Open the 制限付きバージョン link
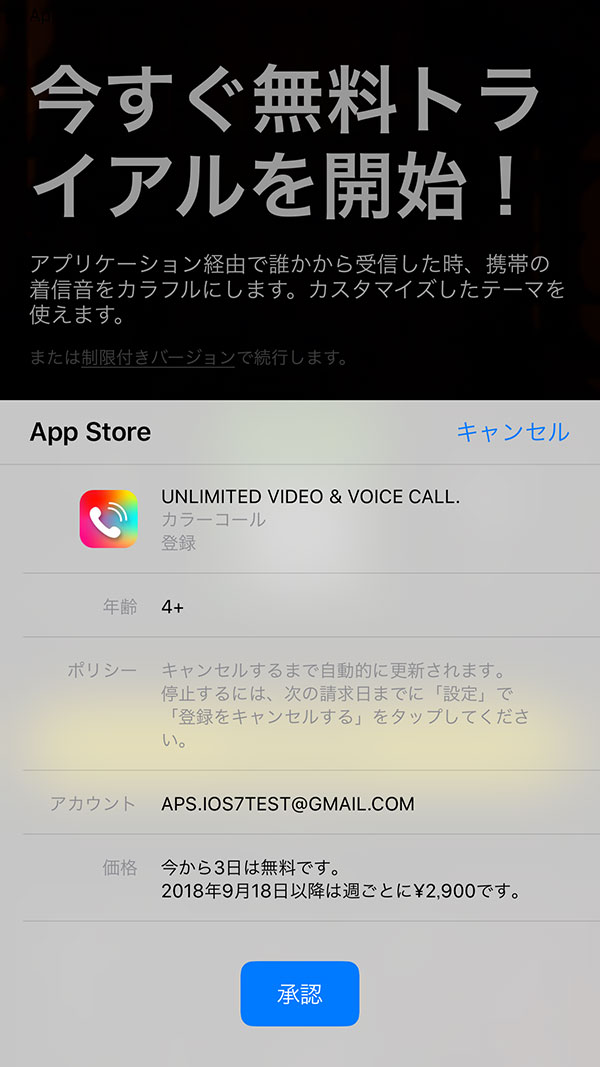Image resolution: width=600 pixels, height=1067 pixels. point(158,357)
